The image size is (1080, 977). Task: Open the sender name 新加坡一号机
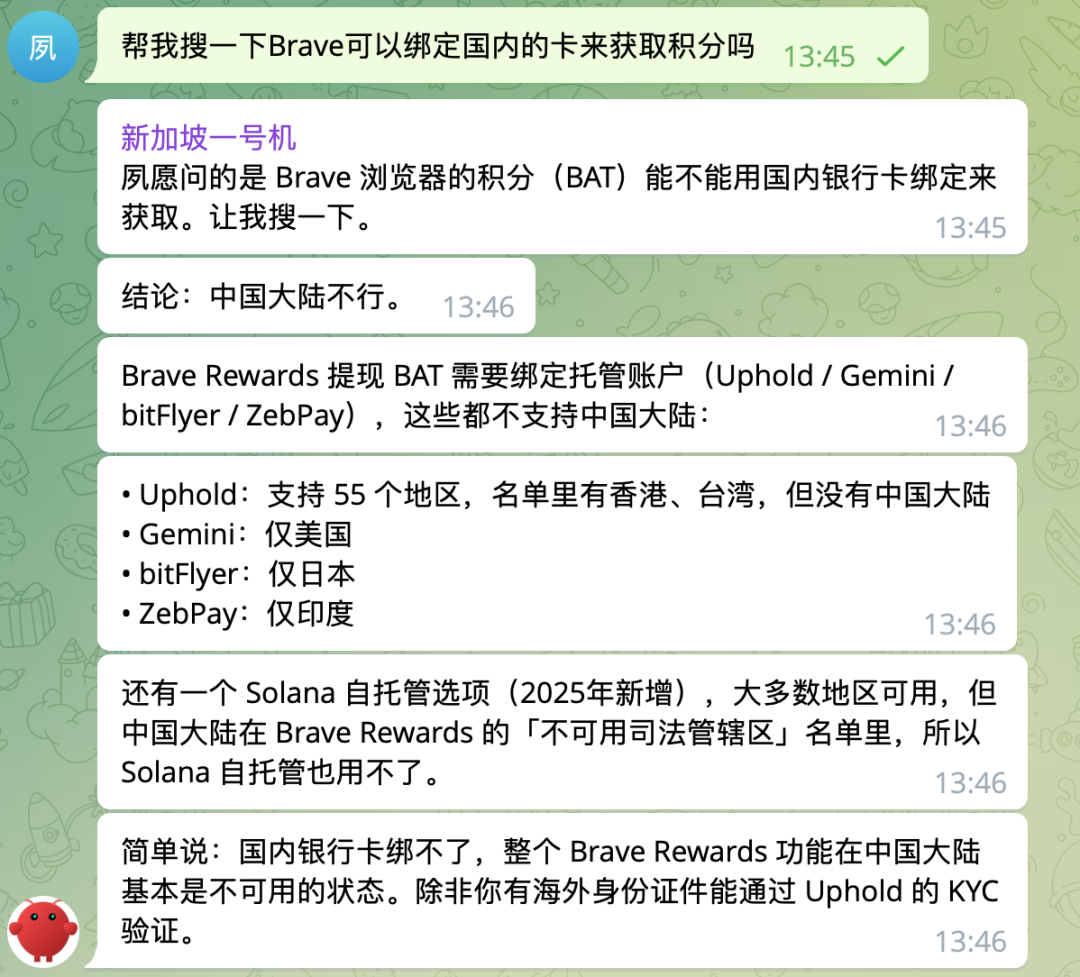209,138
